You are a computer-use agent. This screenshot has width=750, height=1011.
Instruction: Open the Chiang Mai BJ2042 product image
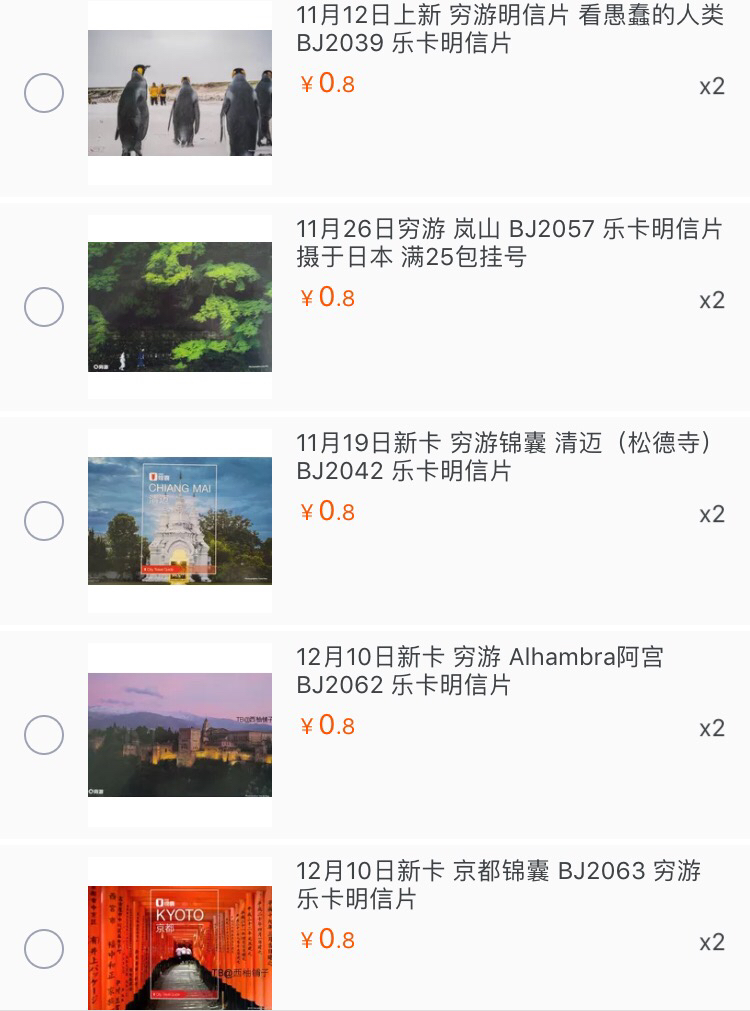180,521
